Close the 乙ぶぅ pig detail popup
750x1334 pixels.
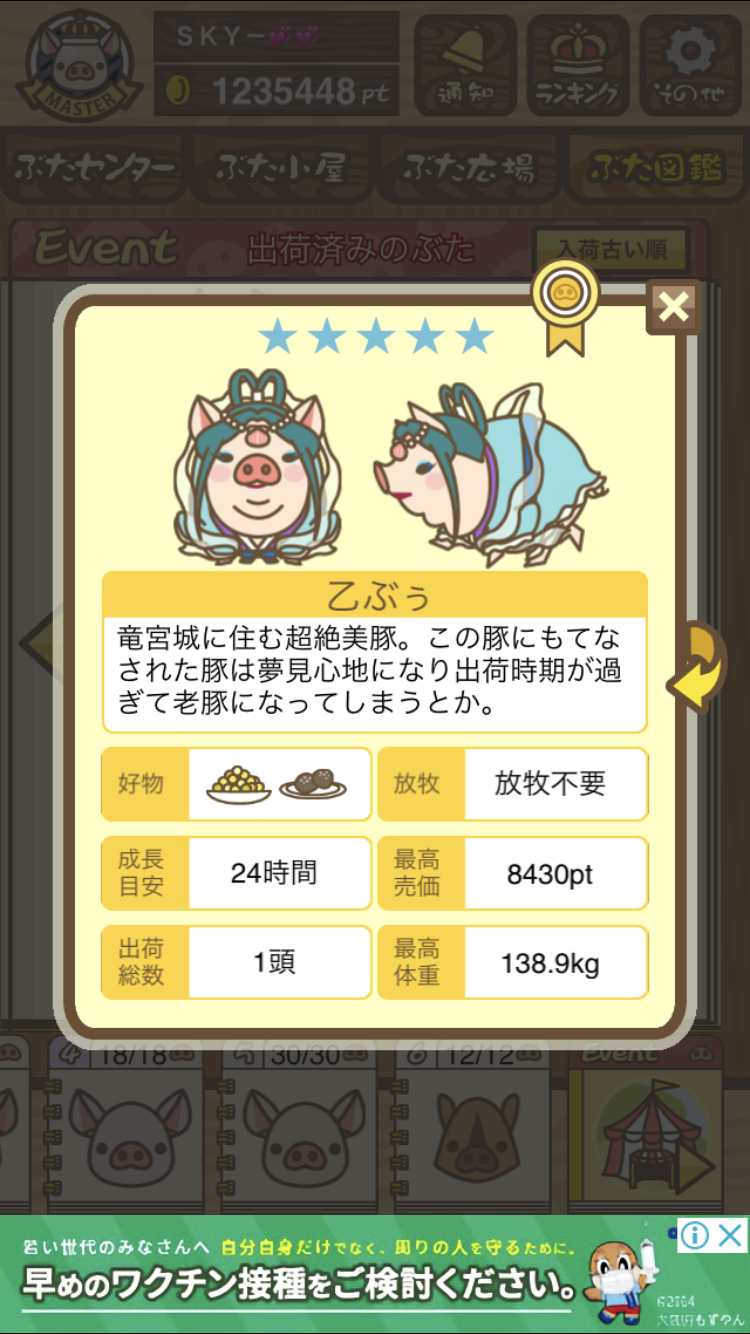coord(673,307)
